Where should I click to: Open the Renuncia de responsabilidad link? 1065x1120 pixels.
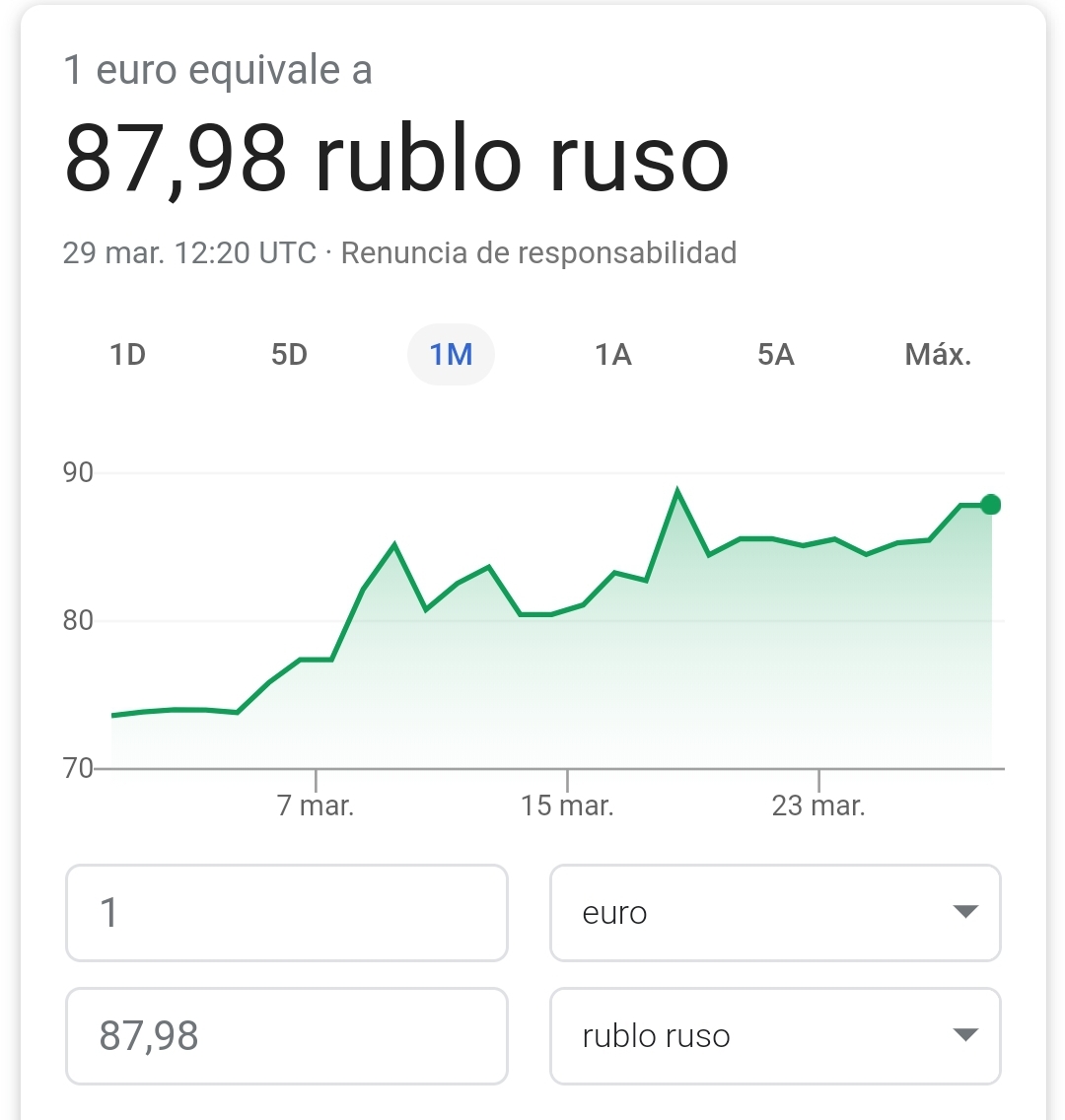(538, 252)
